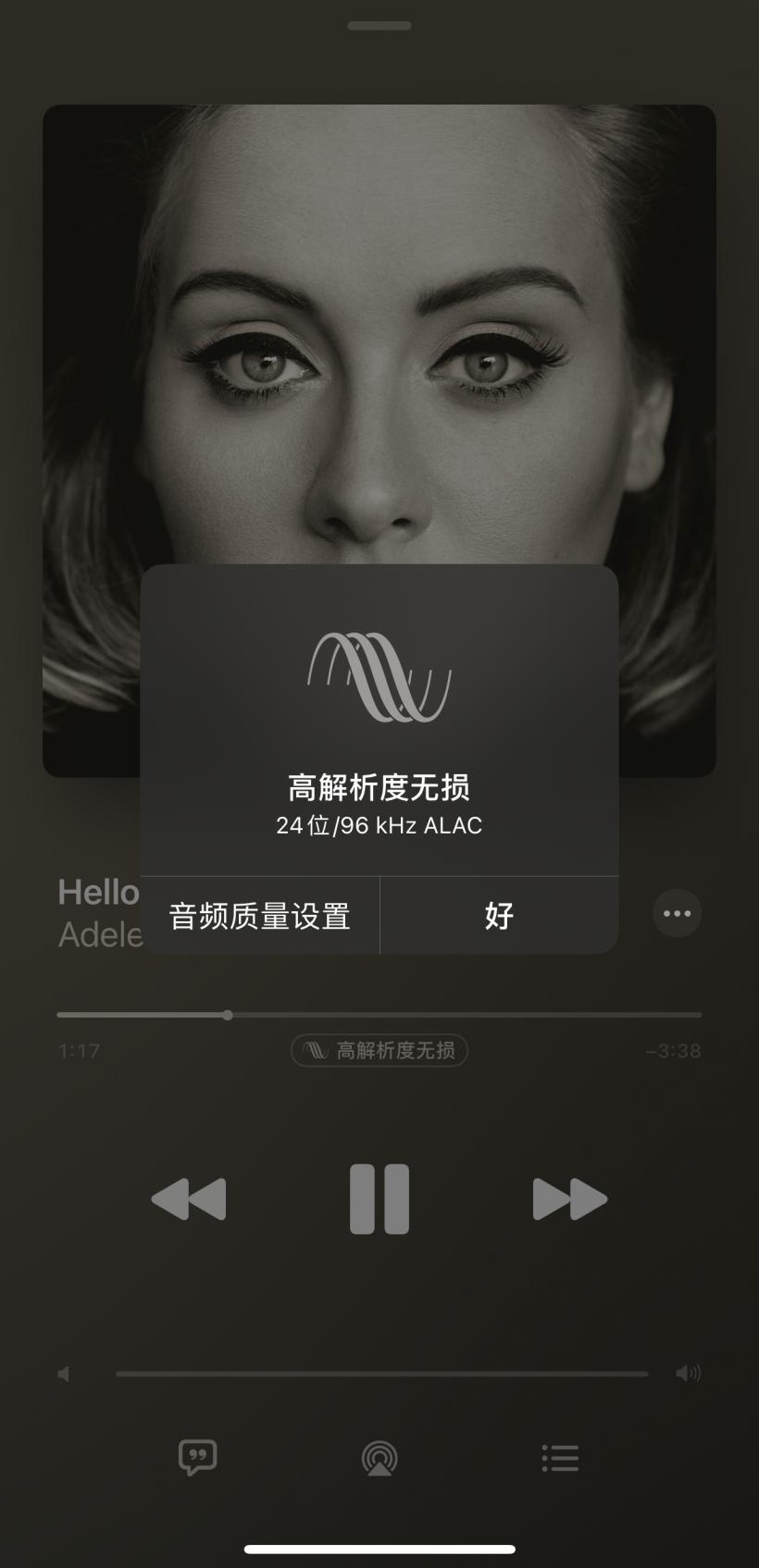Select the song title Hello
The height and width of the screenshot is (1568, 759).
coord(93,891)
